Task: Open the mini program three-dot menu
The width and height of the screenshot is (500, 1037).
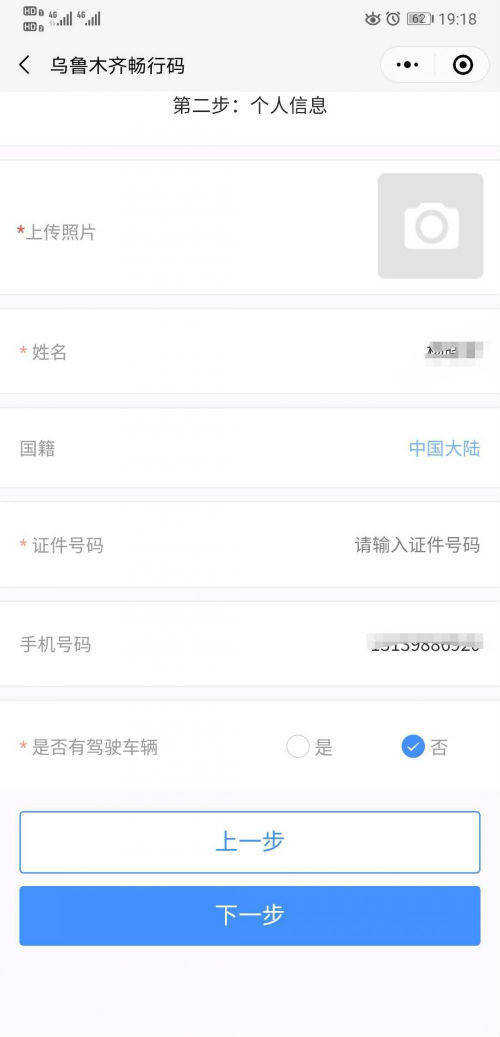Action: coord(407,65)
